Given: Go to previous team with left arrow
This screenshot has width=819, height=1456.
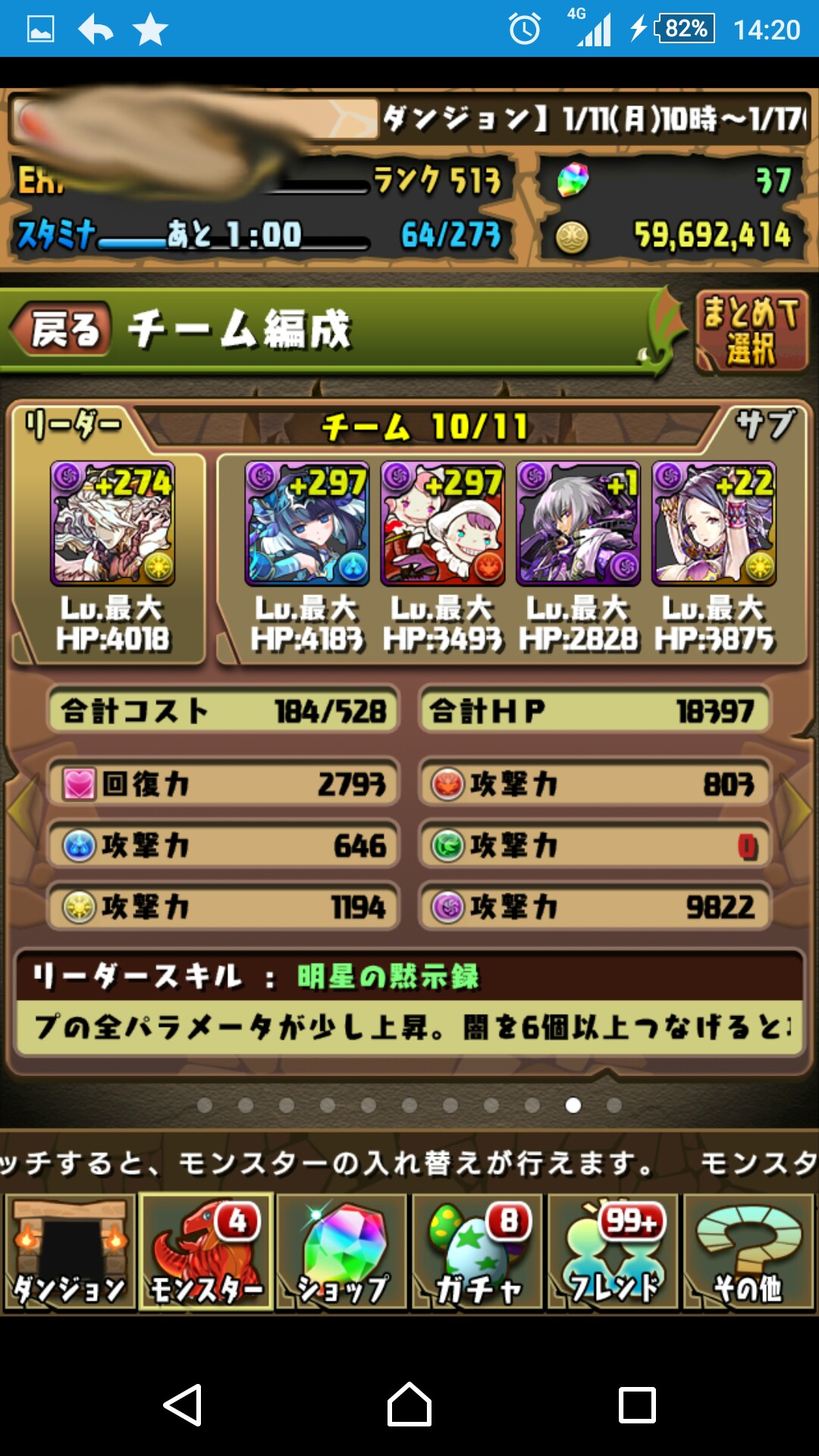Looking at the screenshot, I should point(21,810).
